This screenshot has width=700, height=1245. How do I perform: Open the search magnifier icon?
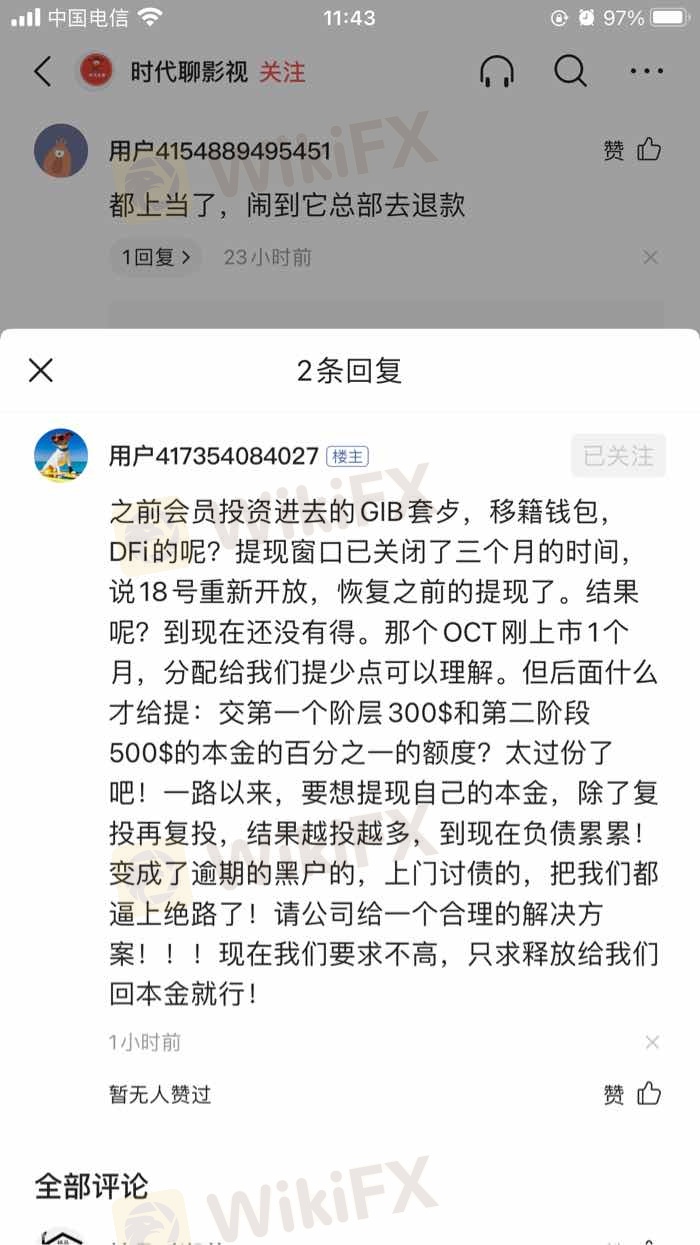[x=570, y=72]
